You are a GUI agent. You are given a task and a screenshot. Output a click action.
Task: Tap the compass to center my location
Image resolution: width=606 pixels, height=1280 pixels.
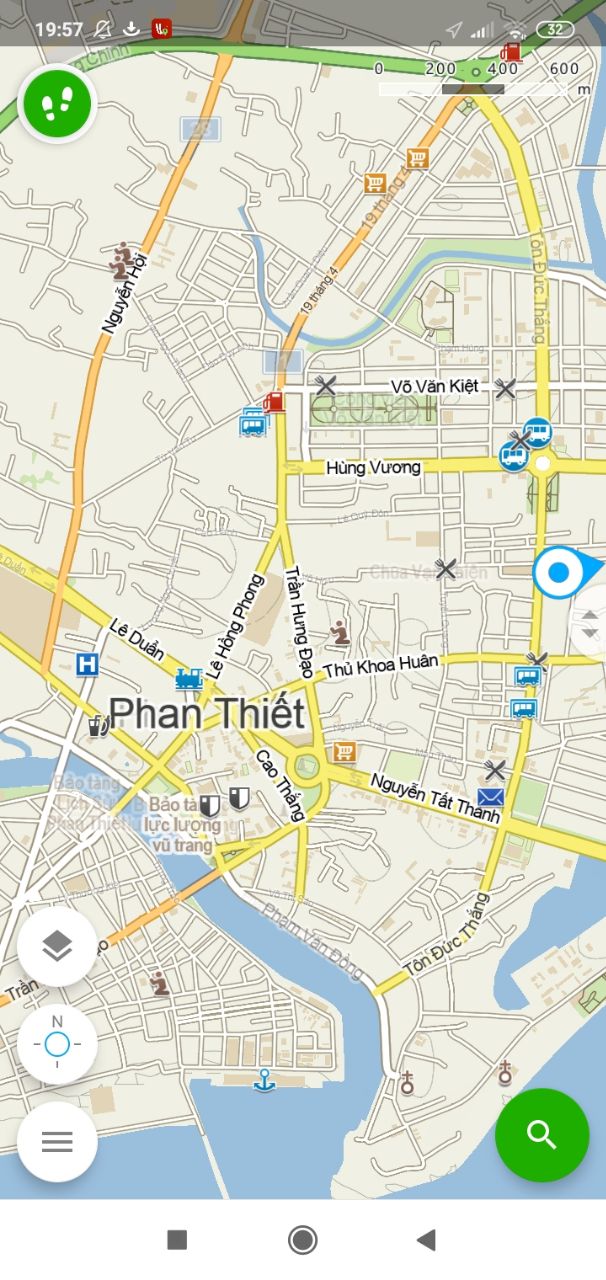[x=57, y=1044]
